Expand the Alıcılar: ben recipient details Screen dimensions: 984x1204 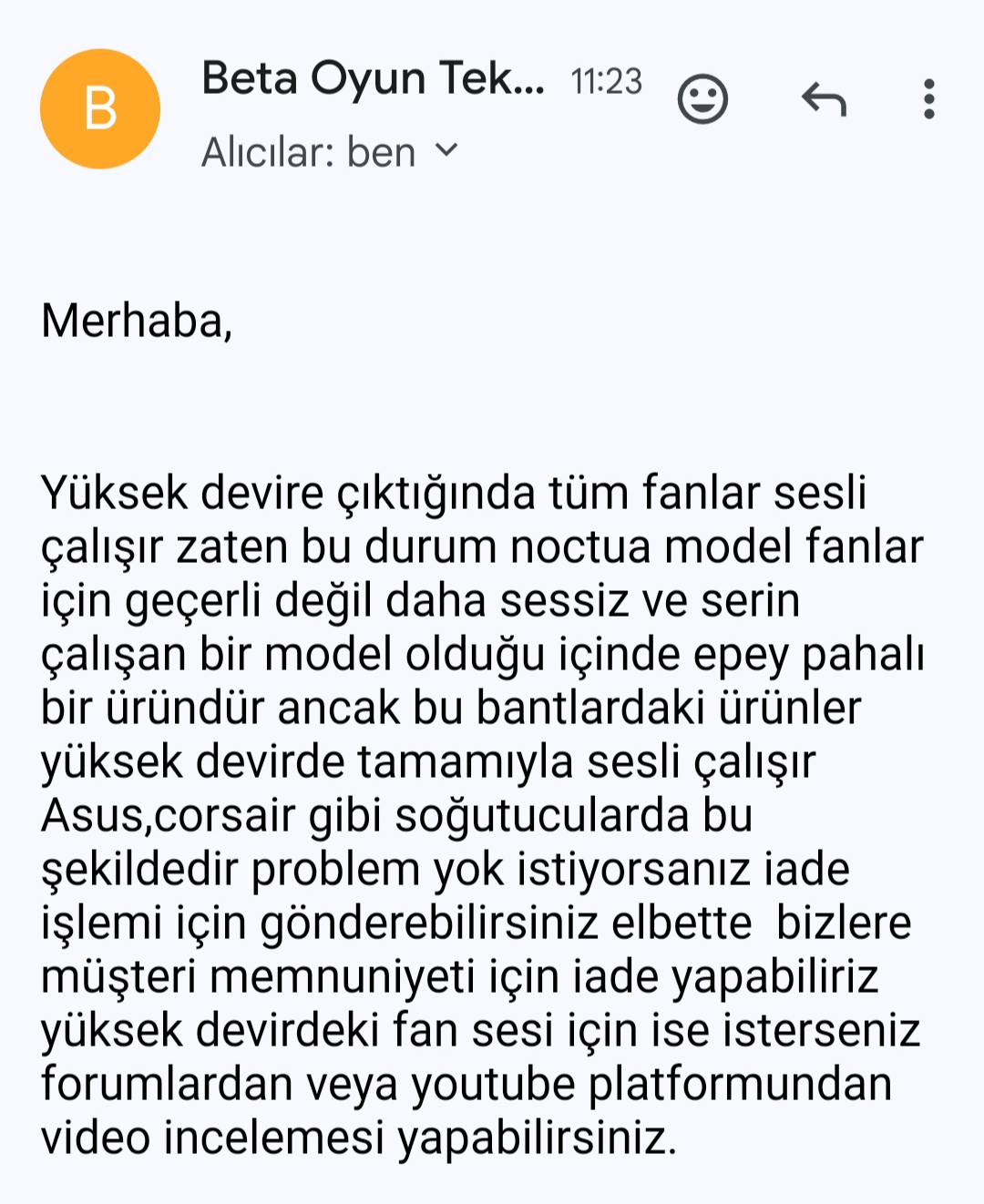click(x=446, y=150)
